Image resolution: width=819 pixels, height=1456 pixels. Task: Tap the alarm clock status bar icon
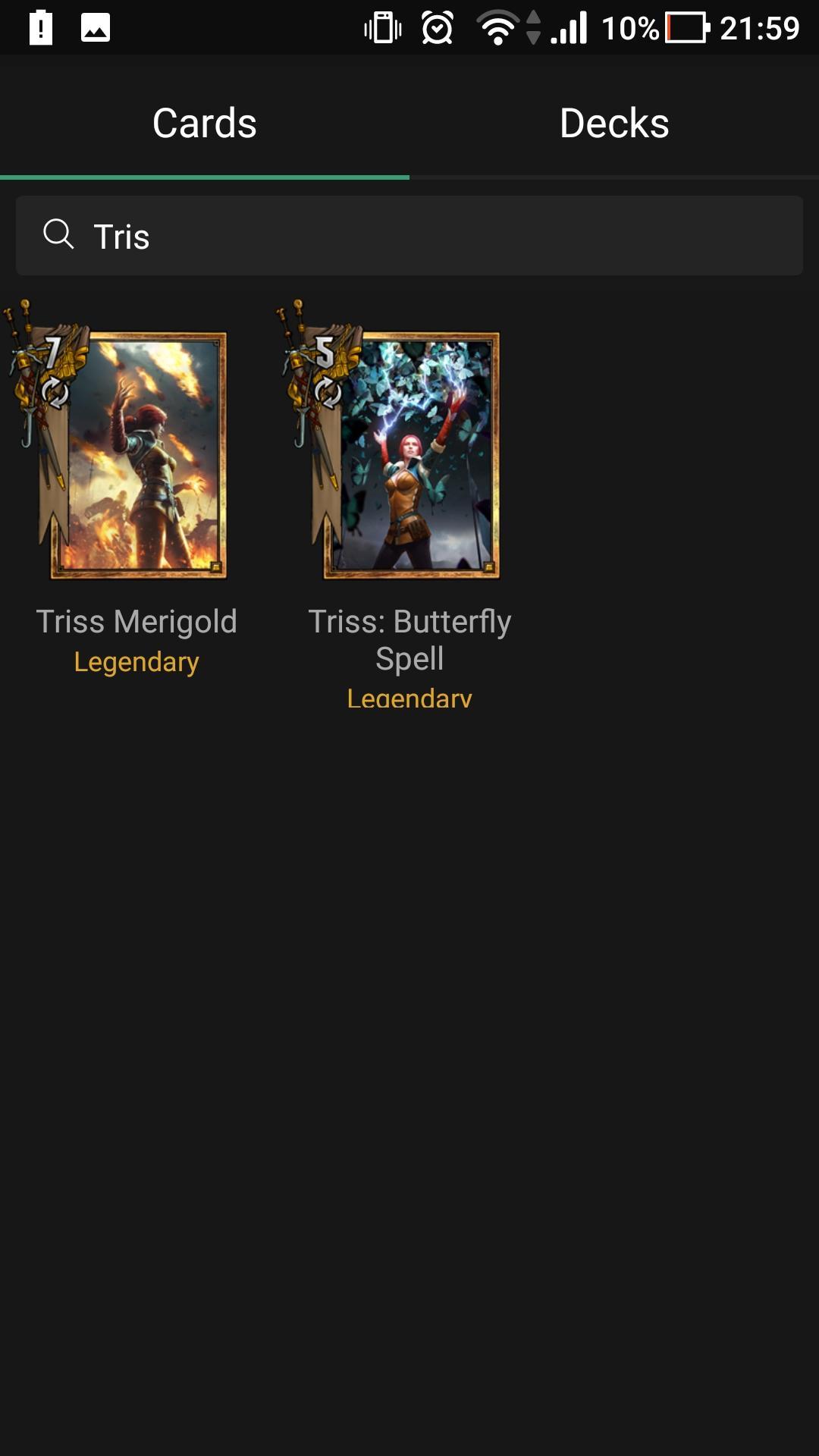(x=438, y=27)
